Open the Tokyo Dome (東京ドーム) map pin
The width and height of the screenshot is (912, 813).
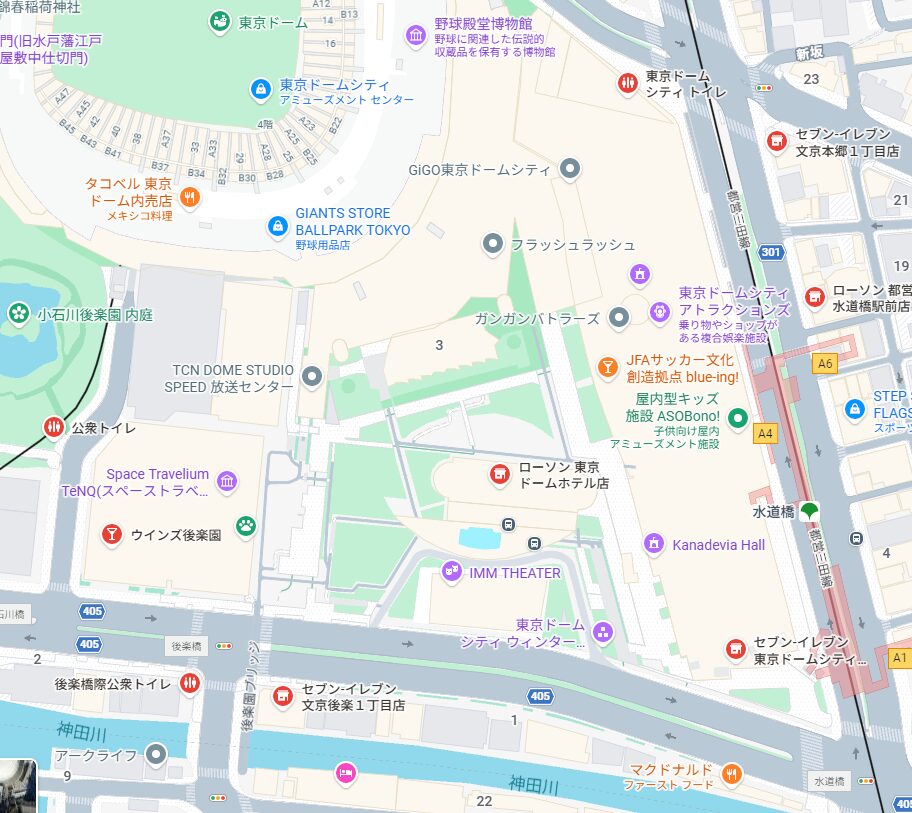click(x=220, y=21)
